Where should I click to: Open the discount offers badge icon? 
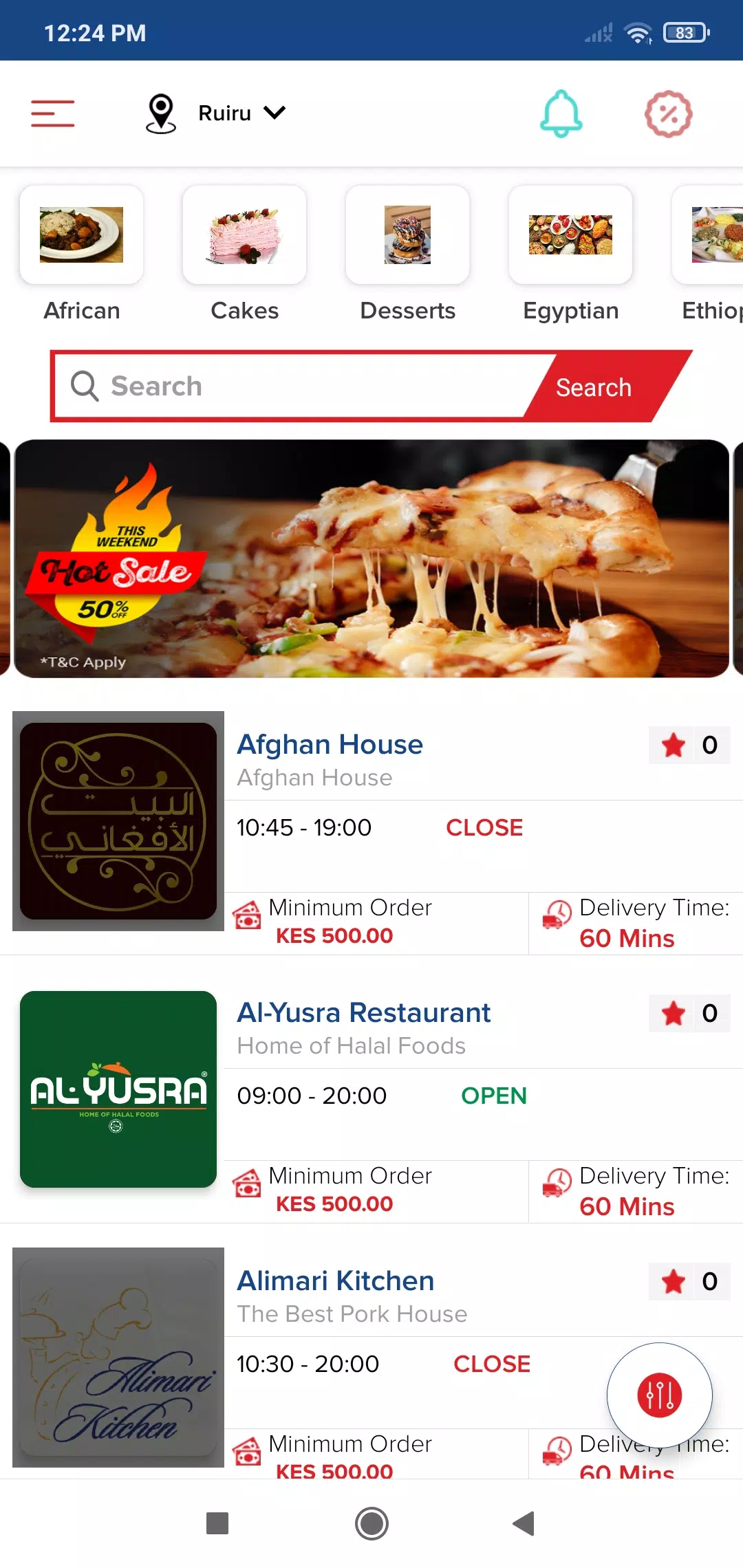(x=668, y=113)
